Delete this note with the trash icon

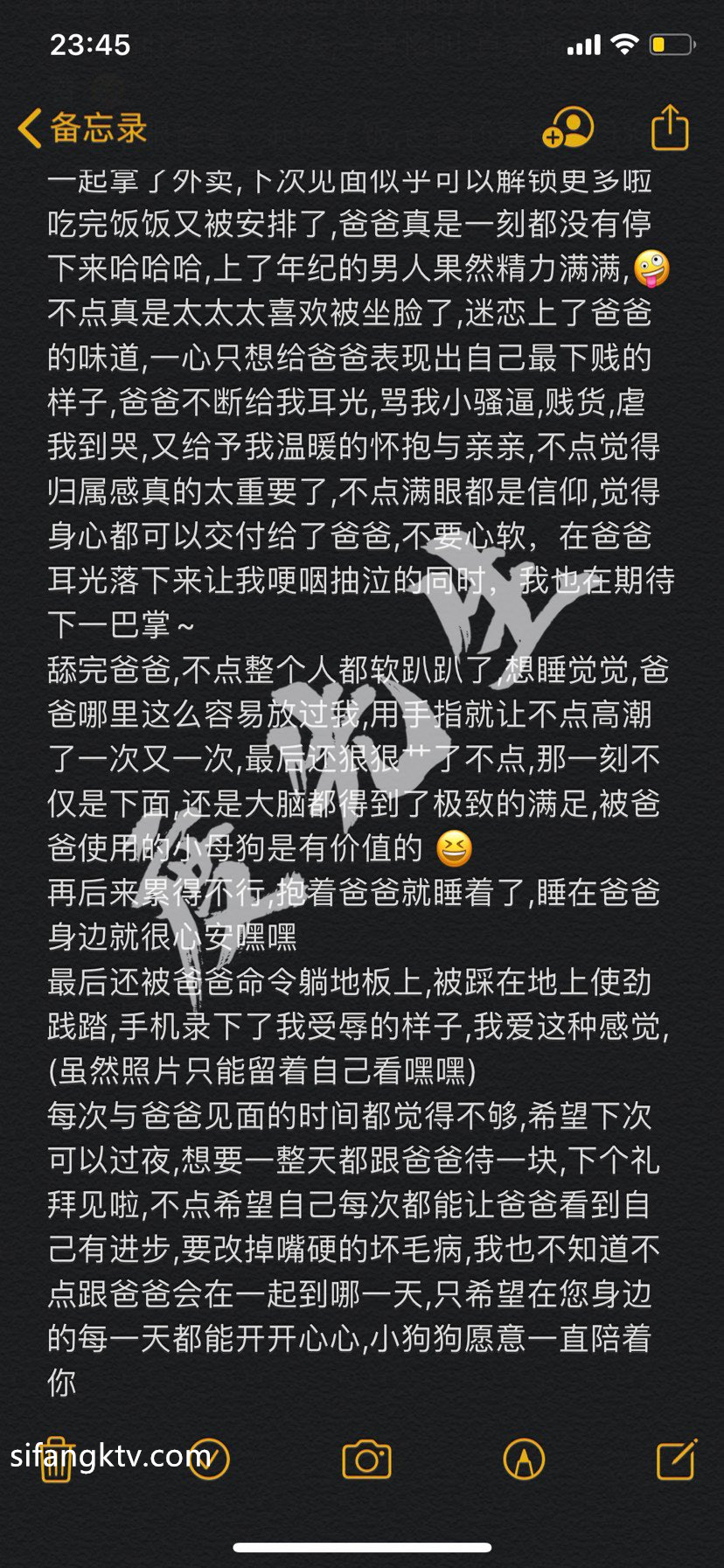[56, 1460]
